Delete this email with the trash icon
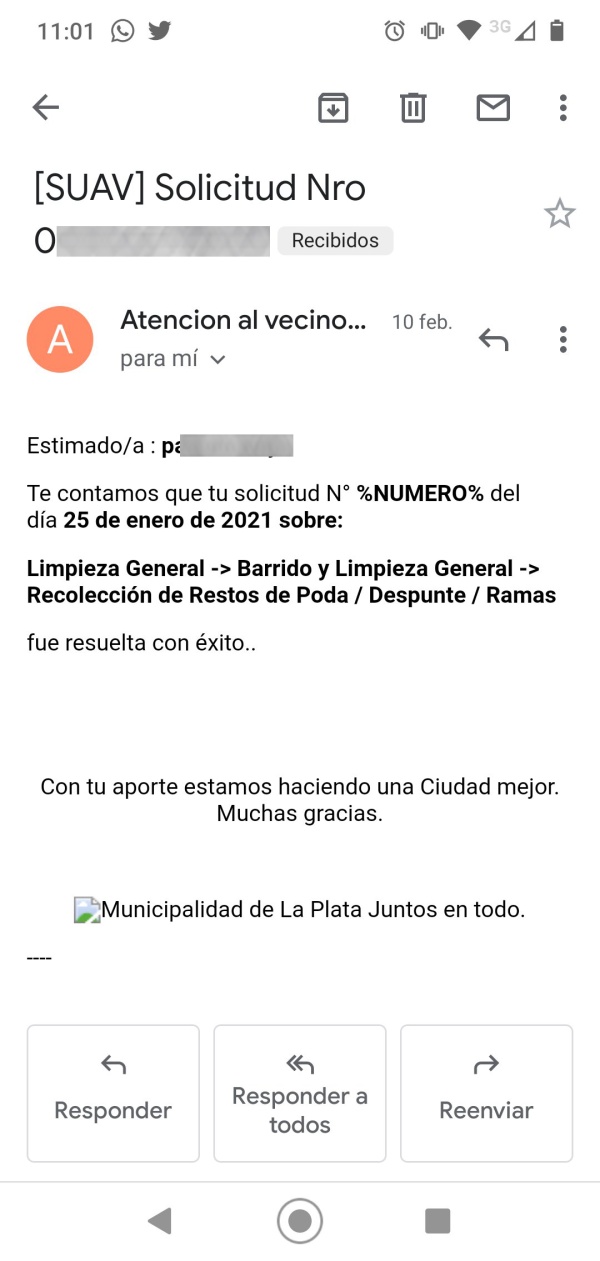Screen dimensions: 600x1261 pos(413,108)
